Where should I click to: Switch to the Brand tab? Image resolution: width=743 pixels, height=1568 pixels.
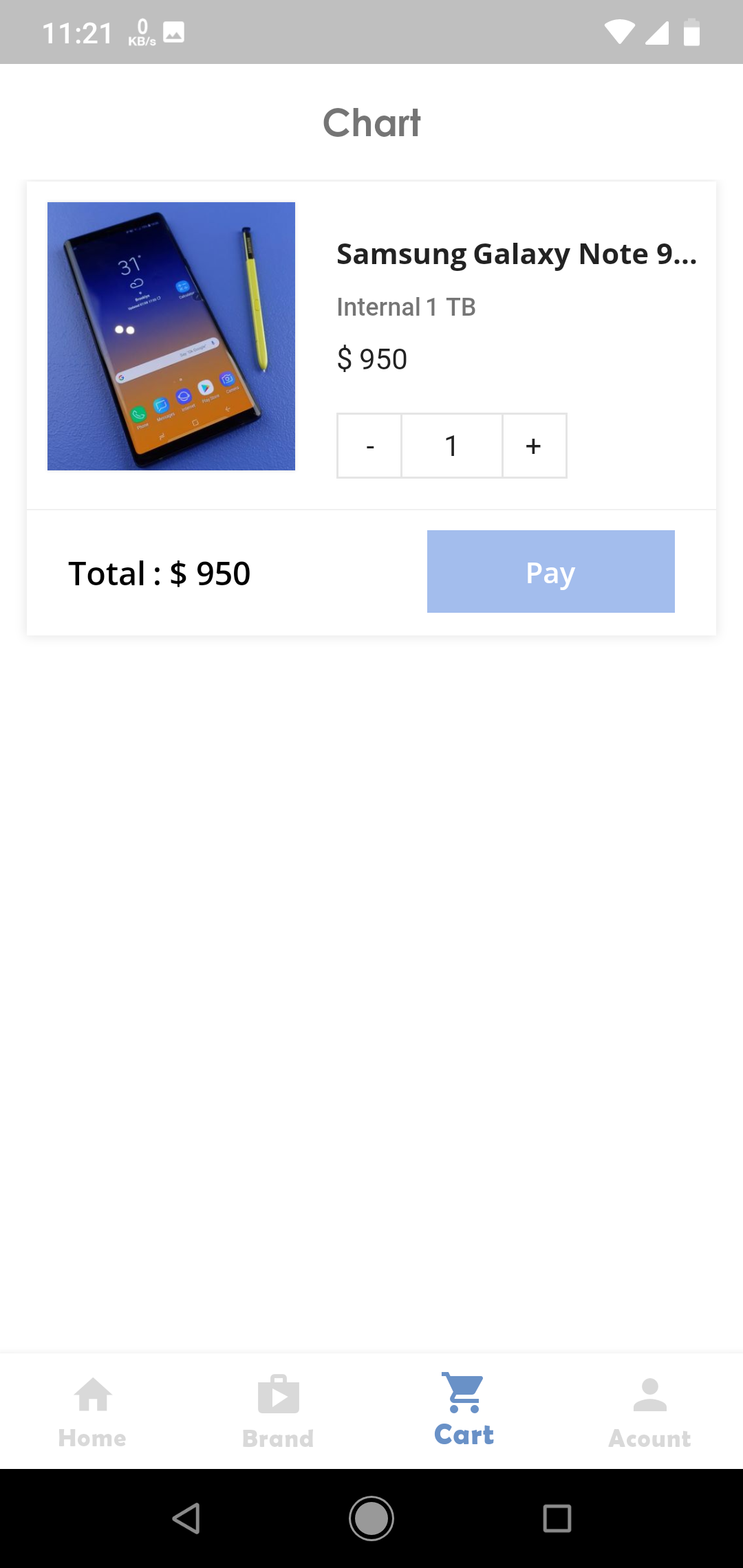pos(278,1411)
